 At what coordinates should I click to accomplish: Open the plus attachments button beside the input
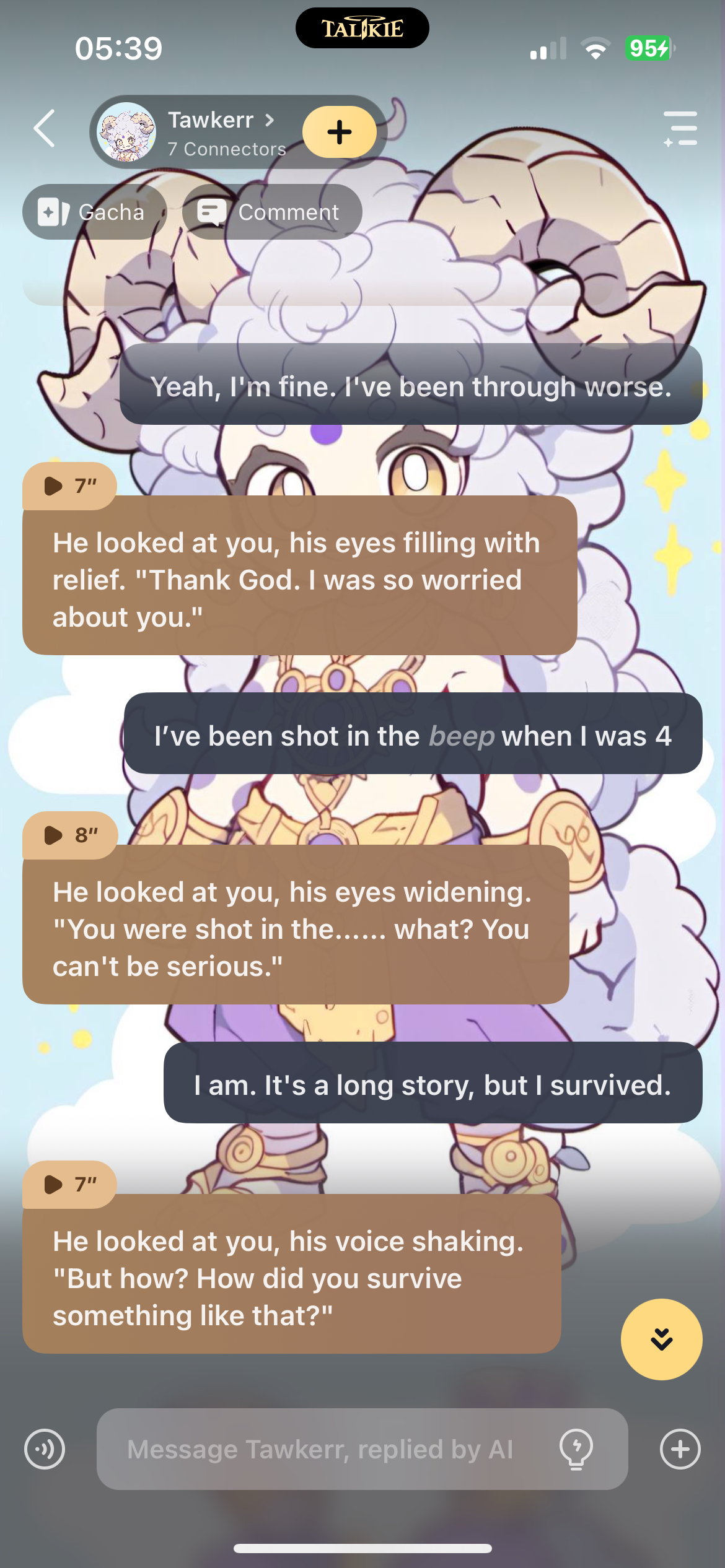click(x=680, y=1449)
